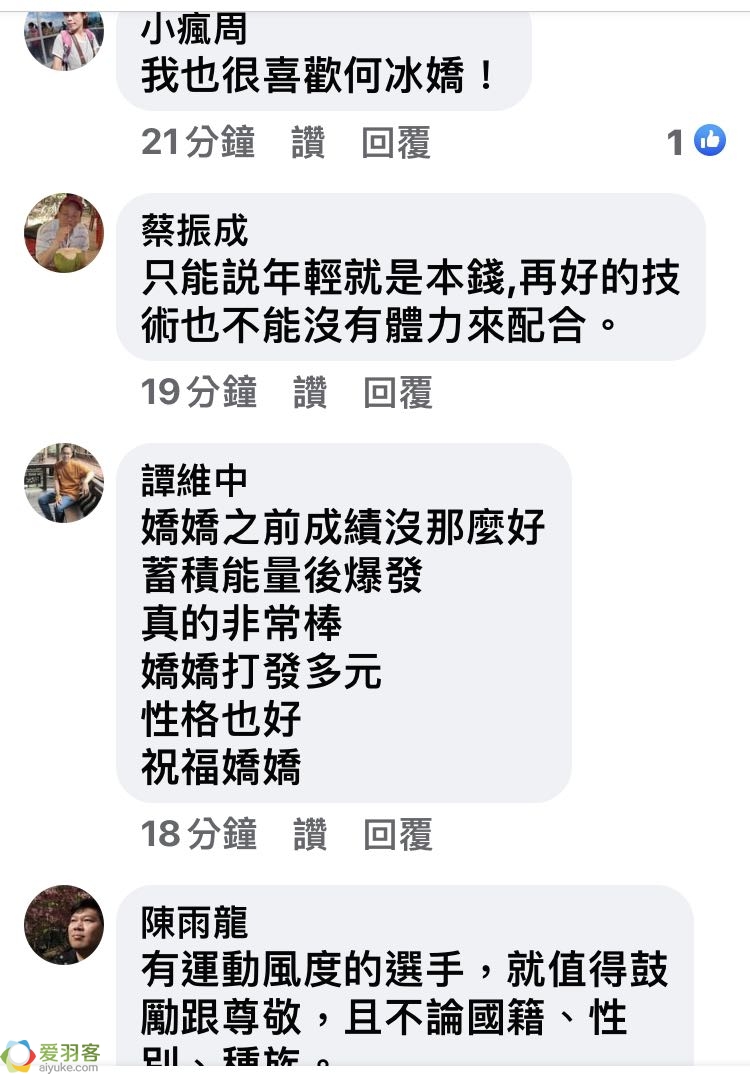The width and height of the screenshot is (750, 1074).
Task: Like 小瘋周's comment
Action: pos(308,143)
